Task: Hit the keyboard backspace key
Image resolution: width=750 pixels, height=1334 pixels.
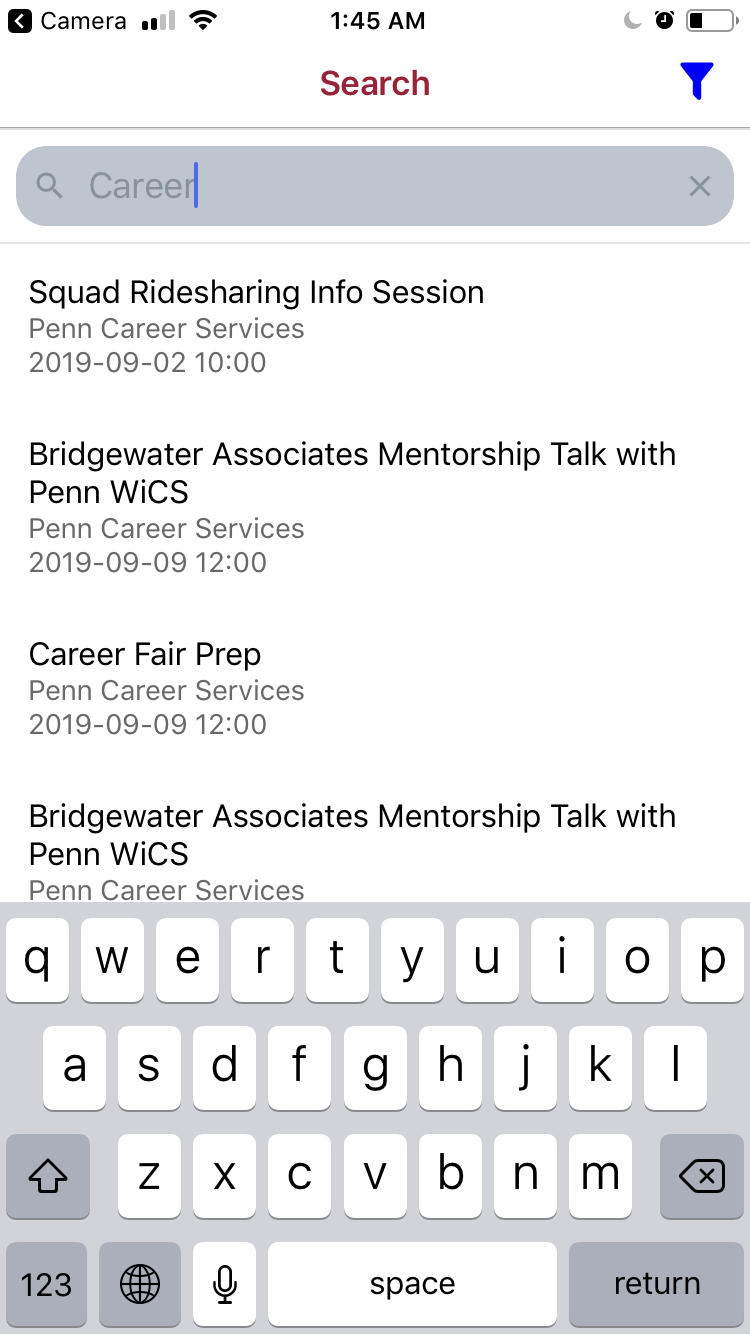Action: point(702,1176)
